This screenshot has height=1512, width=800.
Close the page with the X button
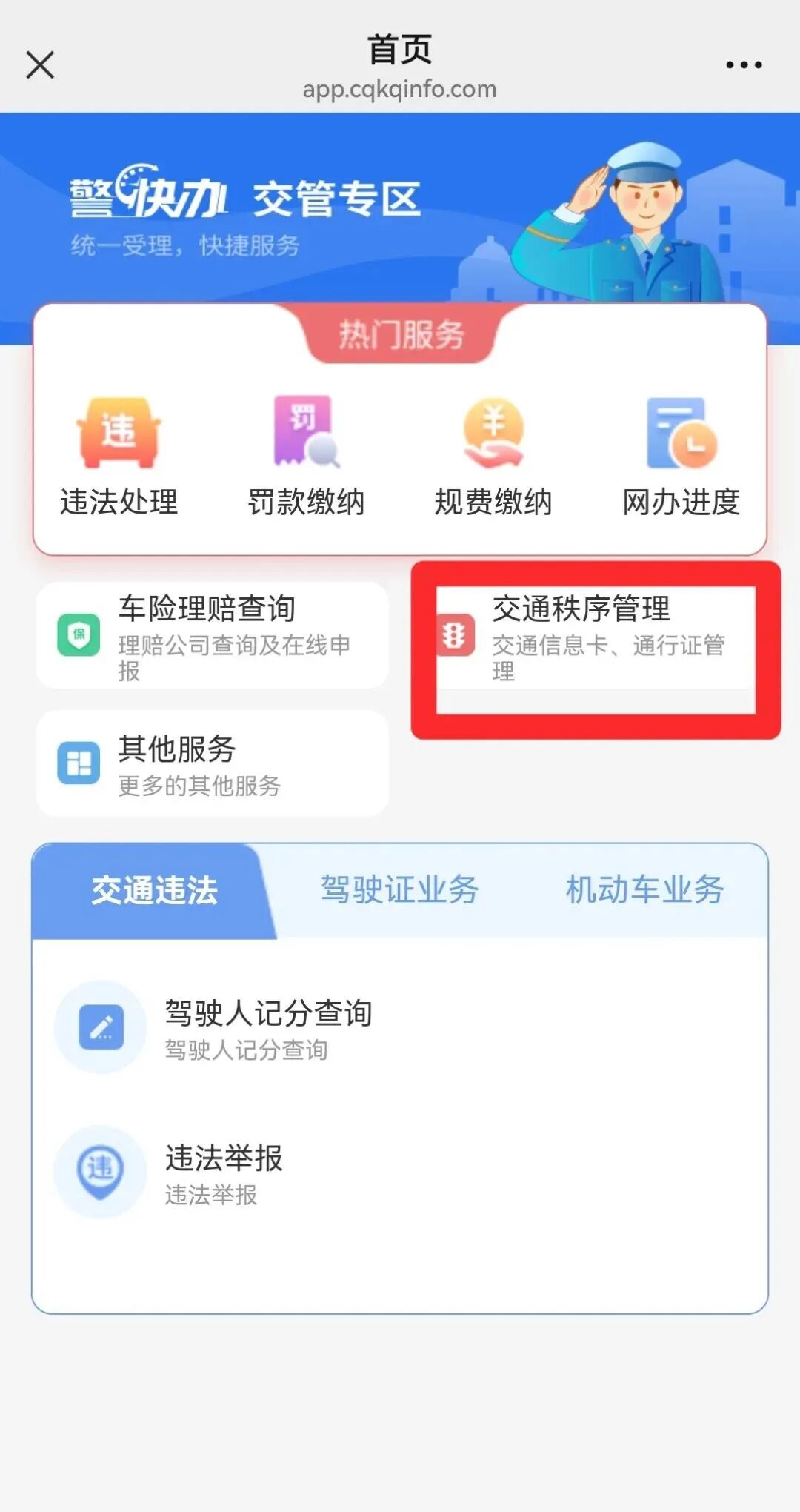pyautogui.click(x=41, y=65)
